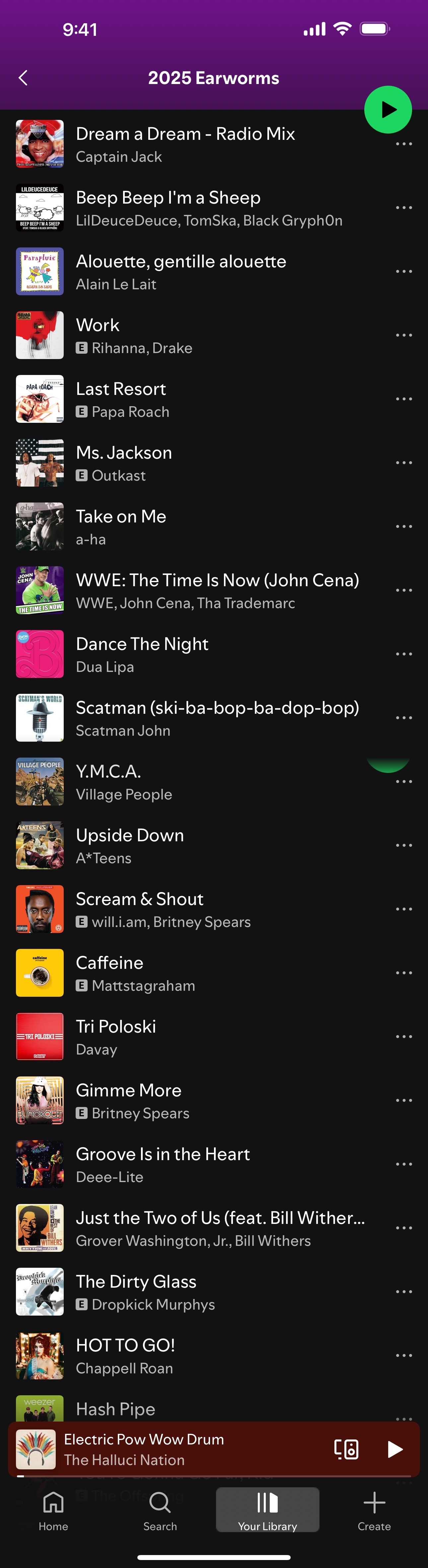428x1568 pixels.
Task: Go back from 2025 Earworms playlist
Action: coord(23,78)
